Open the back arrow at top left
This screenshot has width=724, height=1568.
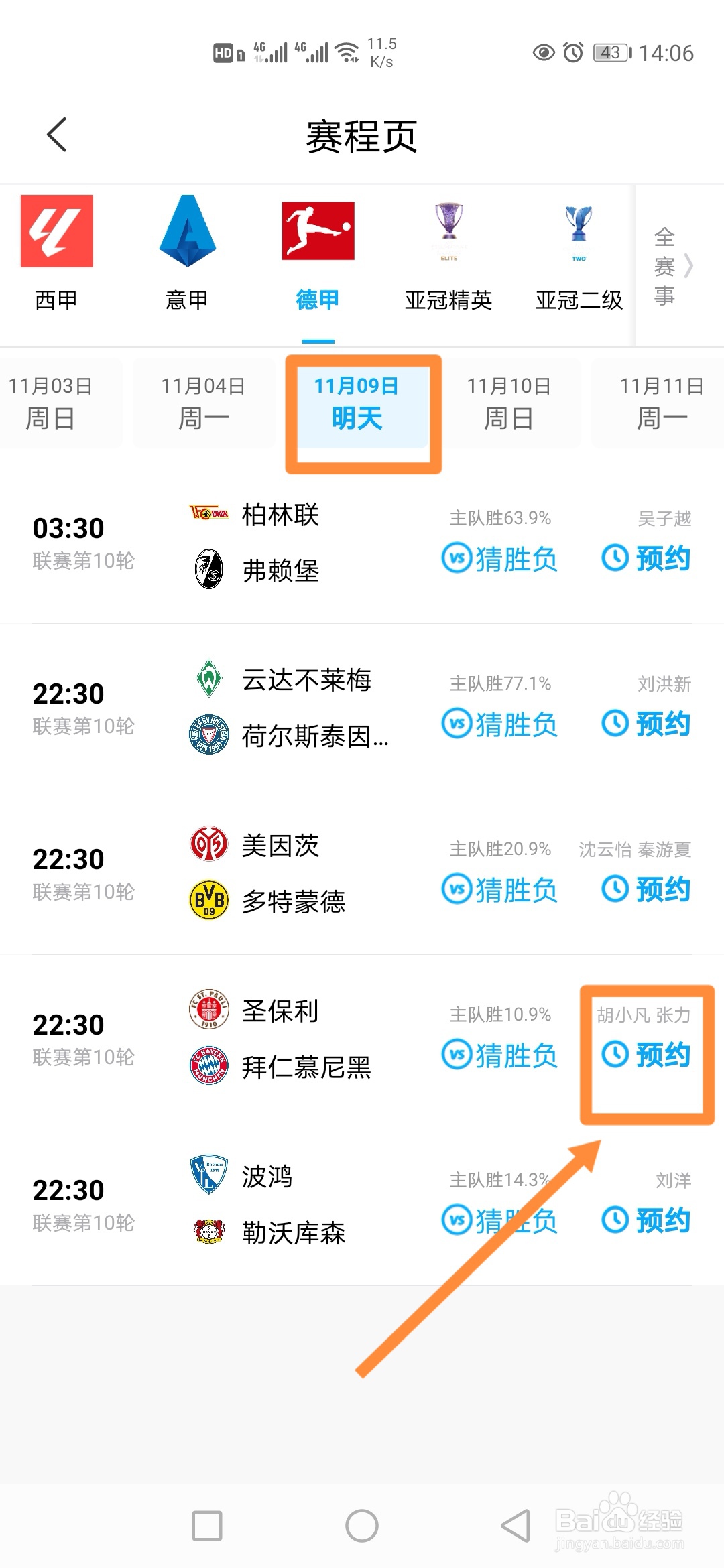click(56, 134)
